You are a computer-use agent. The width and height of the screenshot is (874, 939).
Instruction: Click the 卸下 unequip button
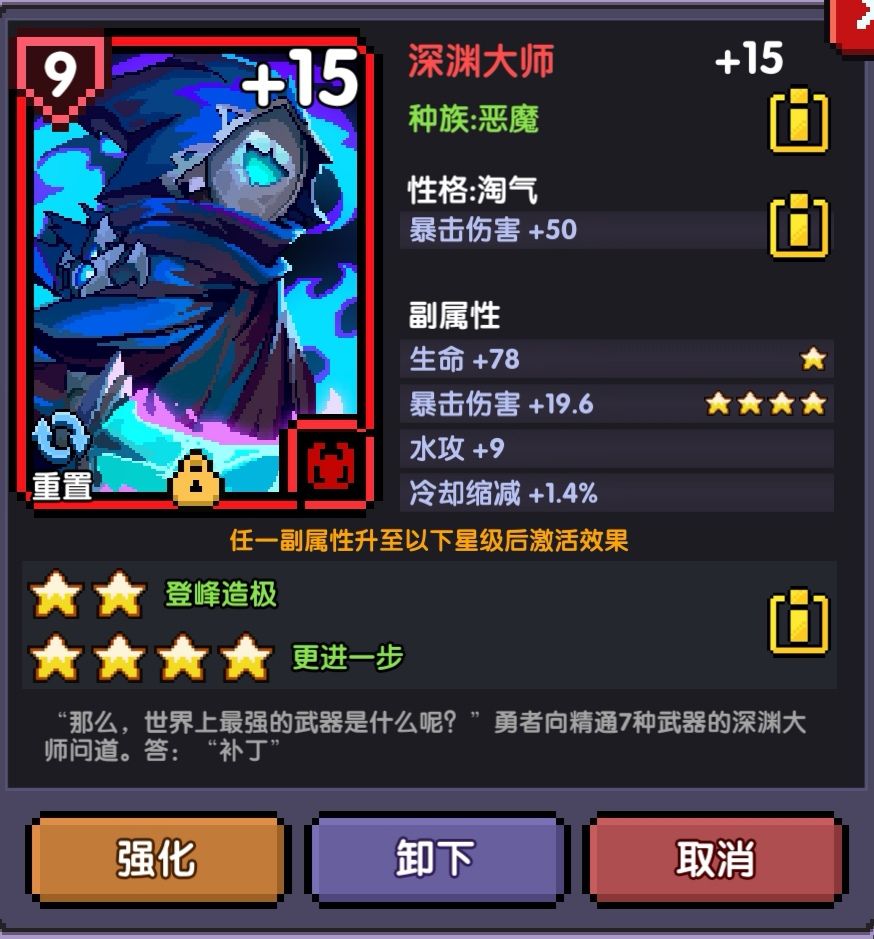point(435,859)
